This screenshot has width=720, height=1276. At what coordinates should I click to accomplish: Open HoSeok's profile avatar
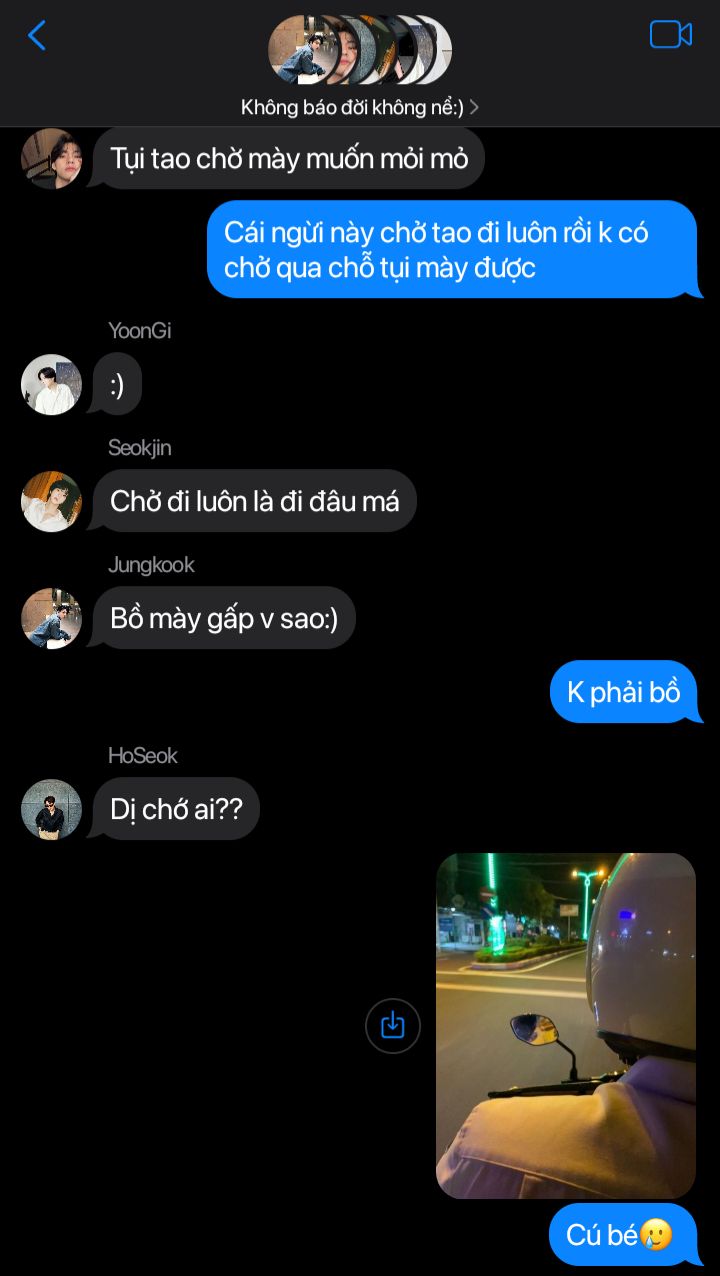click(51, 809)
